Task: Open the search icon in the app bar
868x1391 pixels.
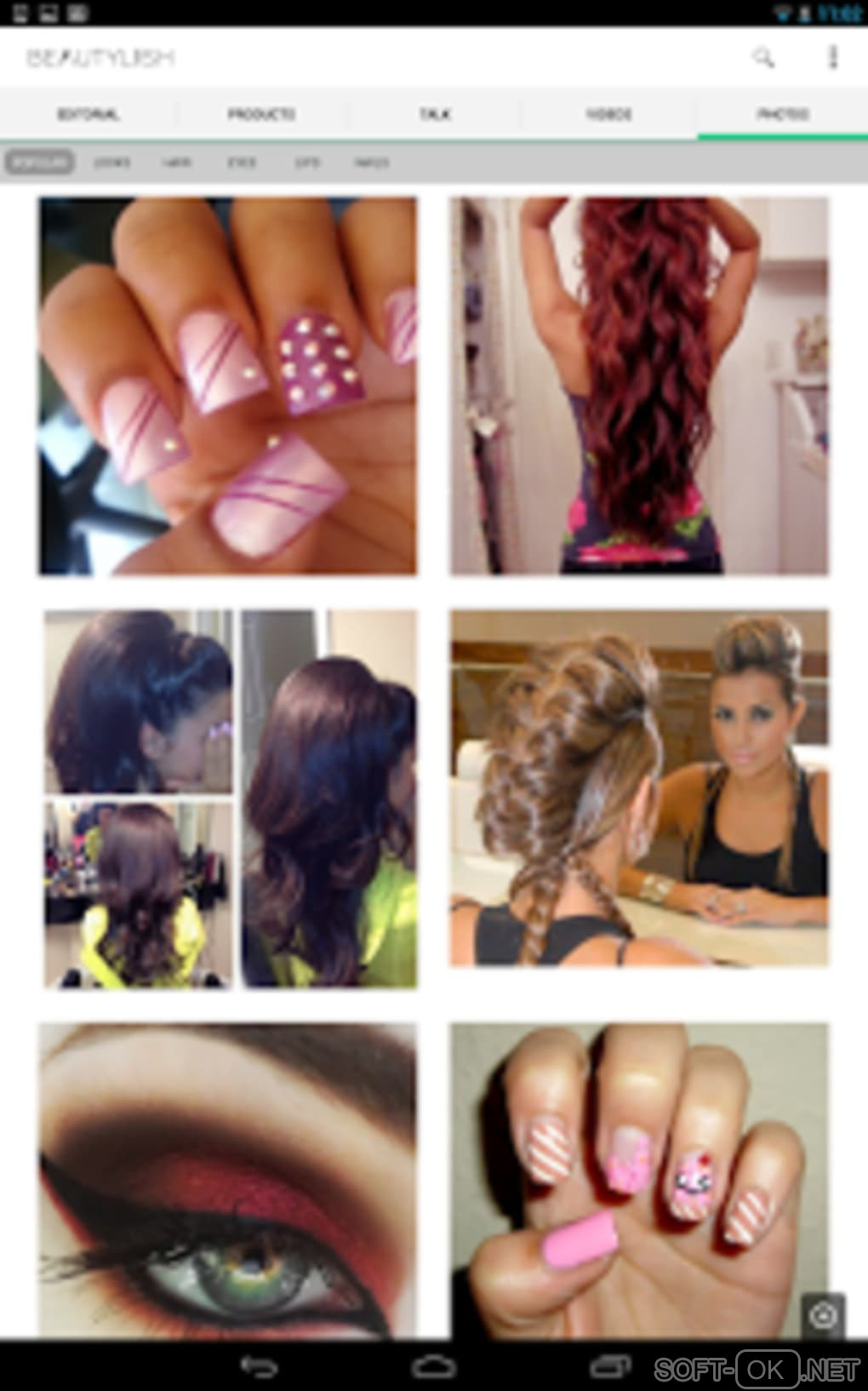Action: (x=762, y=57)
